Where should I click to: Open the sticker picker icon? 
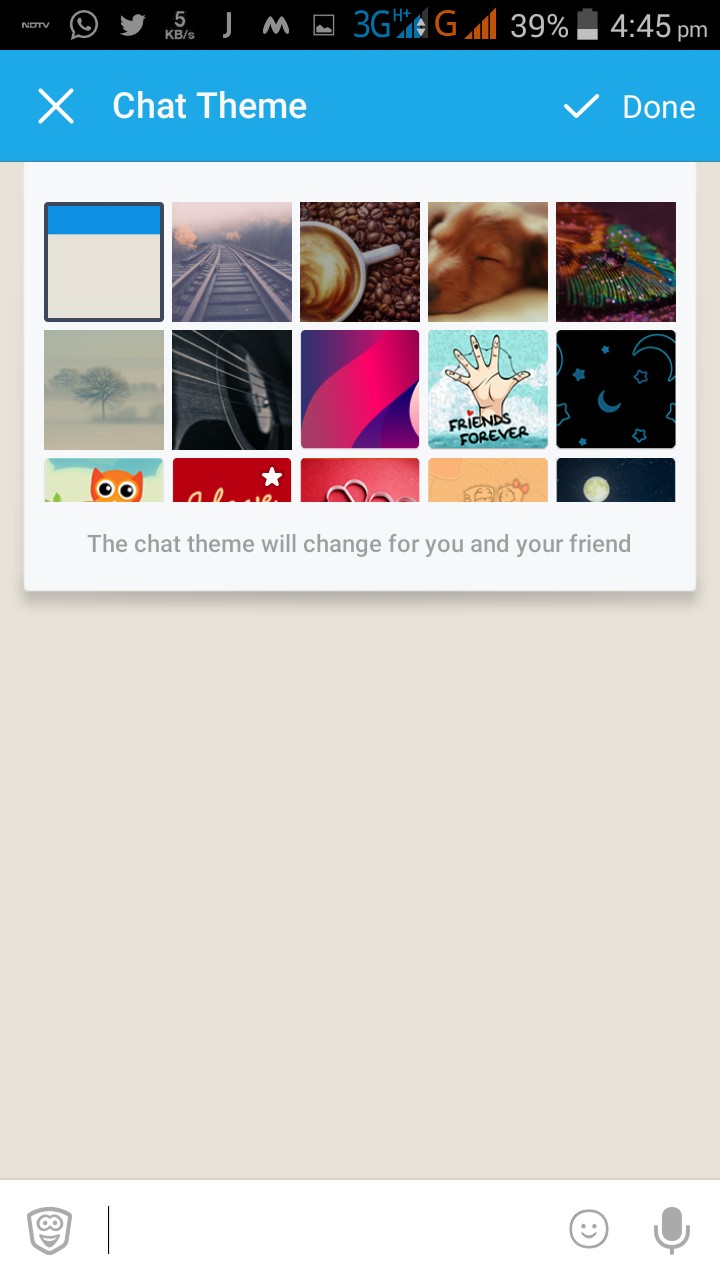point(50,1230)
